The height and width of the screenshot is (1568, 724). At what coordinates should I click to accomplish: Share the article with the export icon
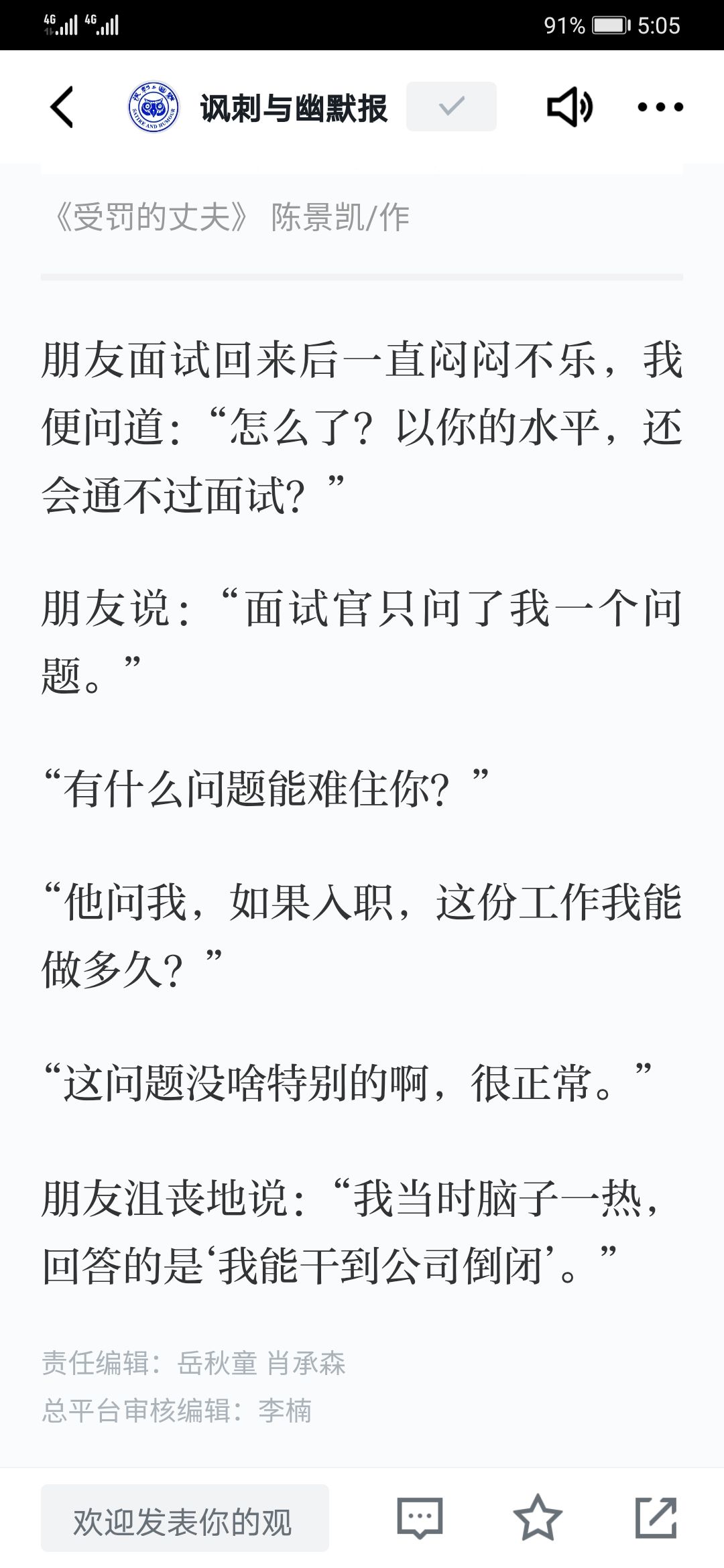(x=656, y=1517)
